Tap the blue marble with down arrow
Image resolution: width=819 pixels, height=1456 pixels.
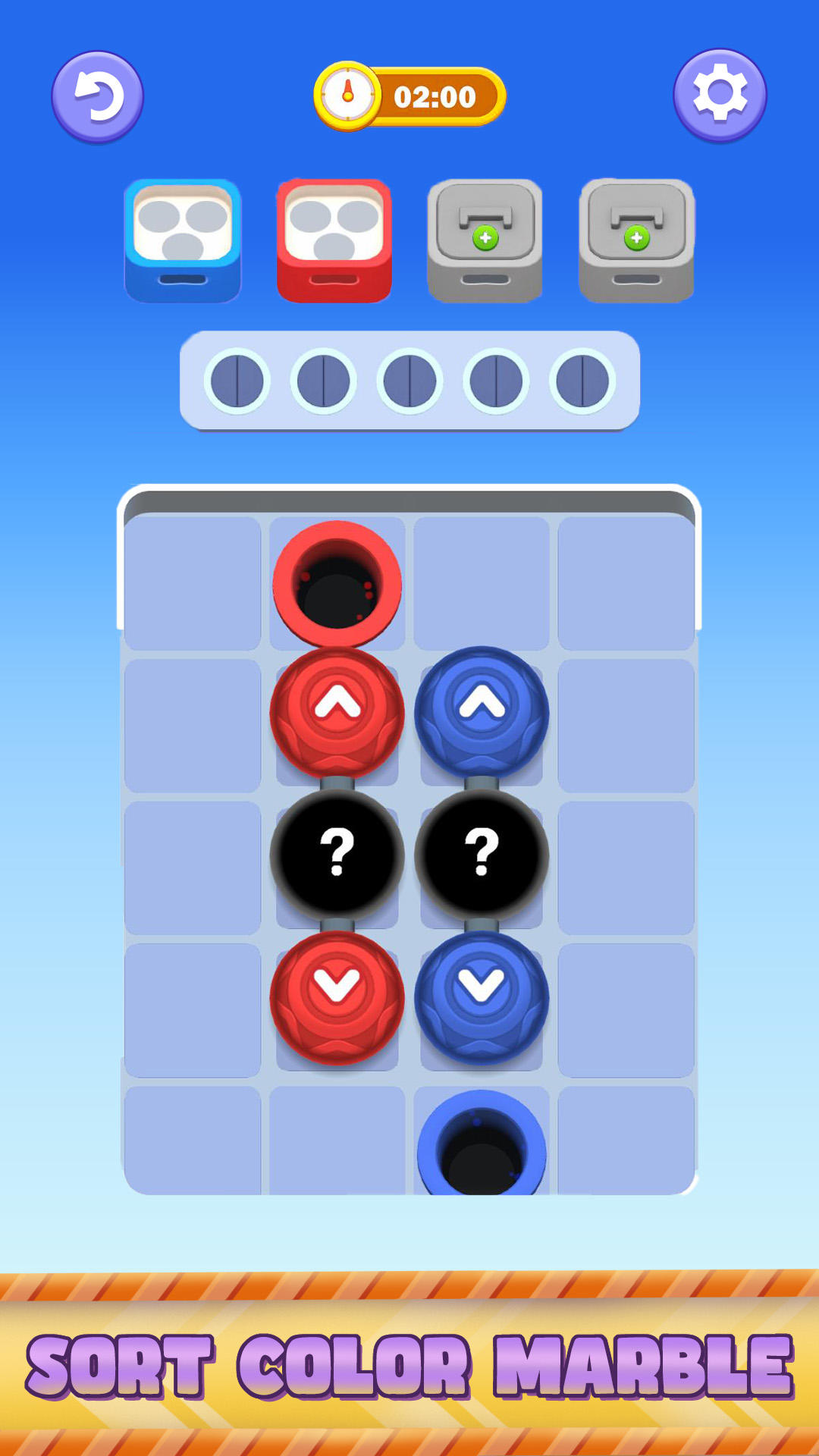[482, 997]
